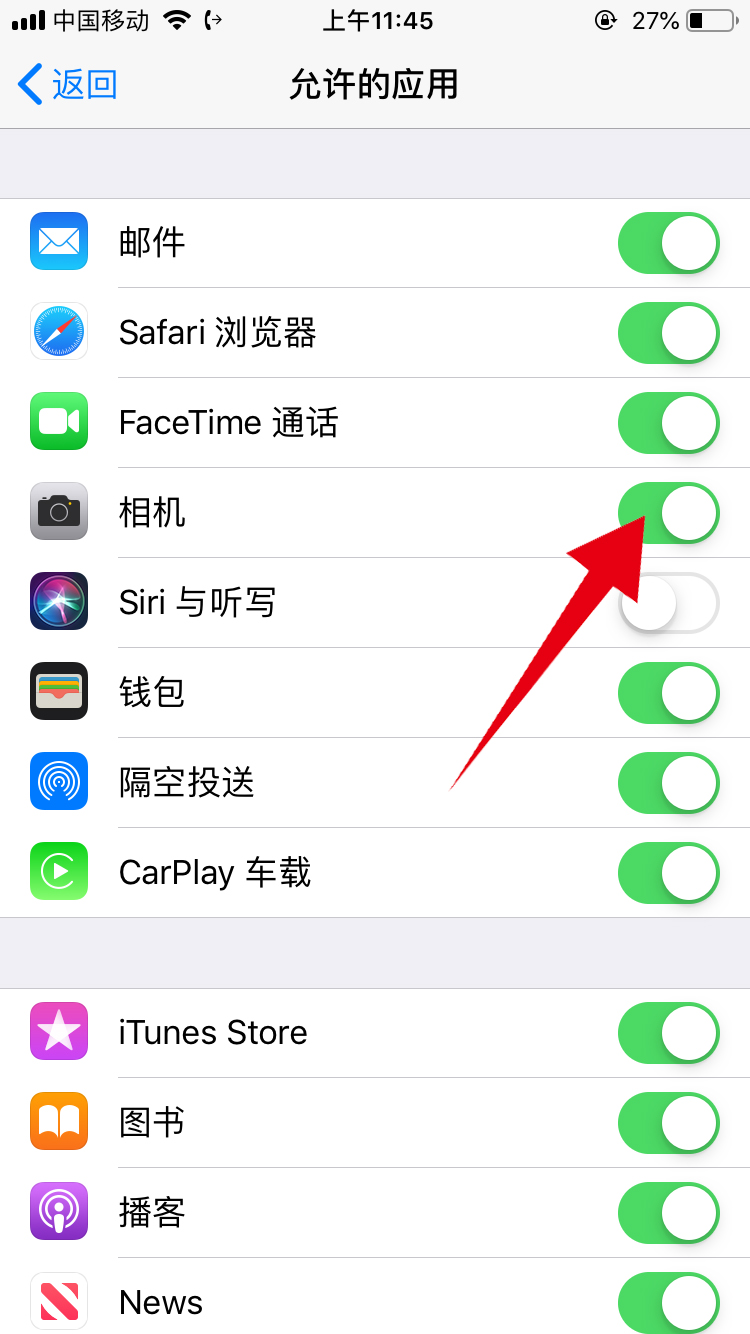The image size is (750, 1334).
Task: Turn off iTunes Store toggle
Action: click(x=668, y=1033)
